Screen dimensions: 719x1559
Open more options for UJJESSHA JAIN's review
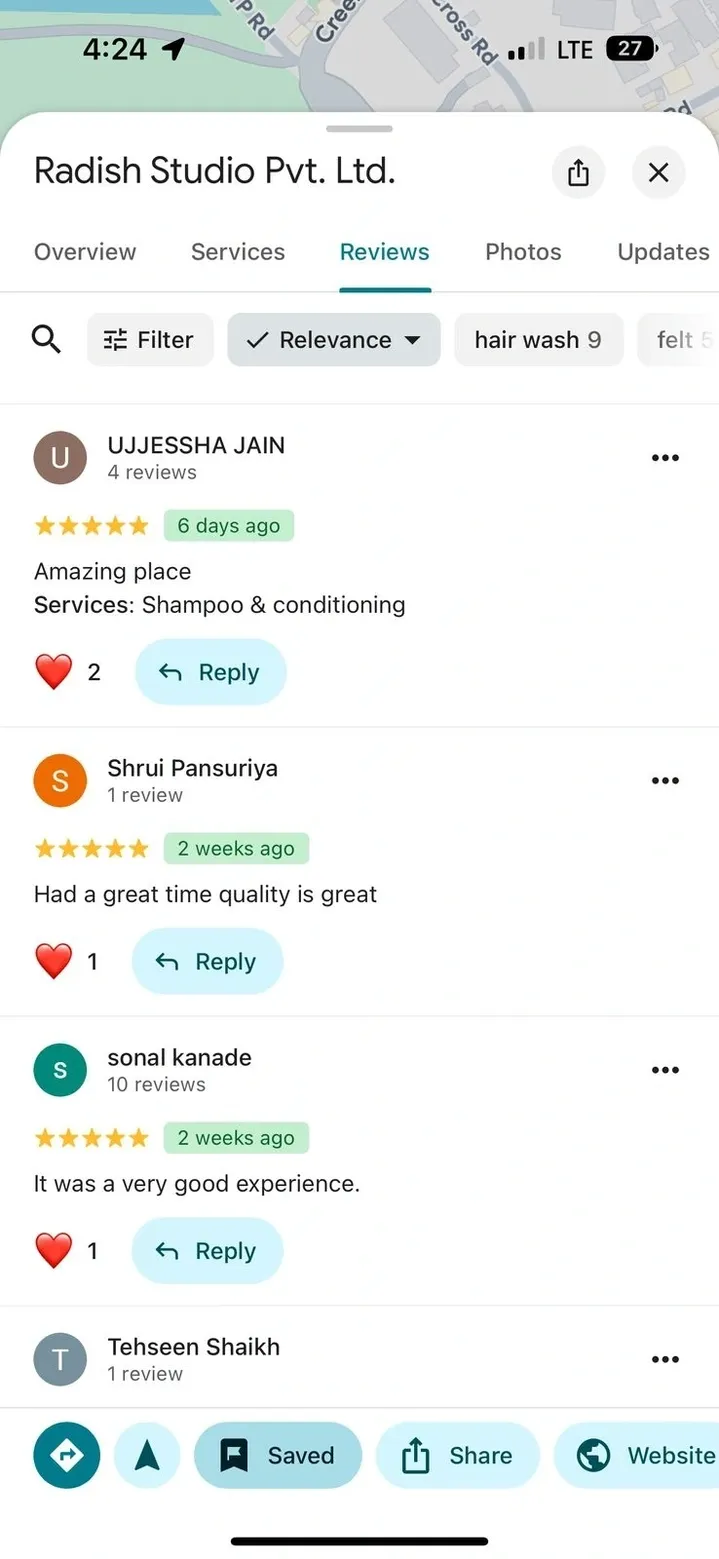click(665, 458)
